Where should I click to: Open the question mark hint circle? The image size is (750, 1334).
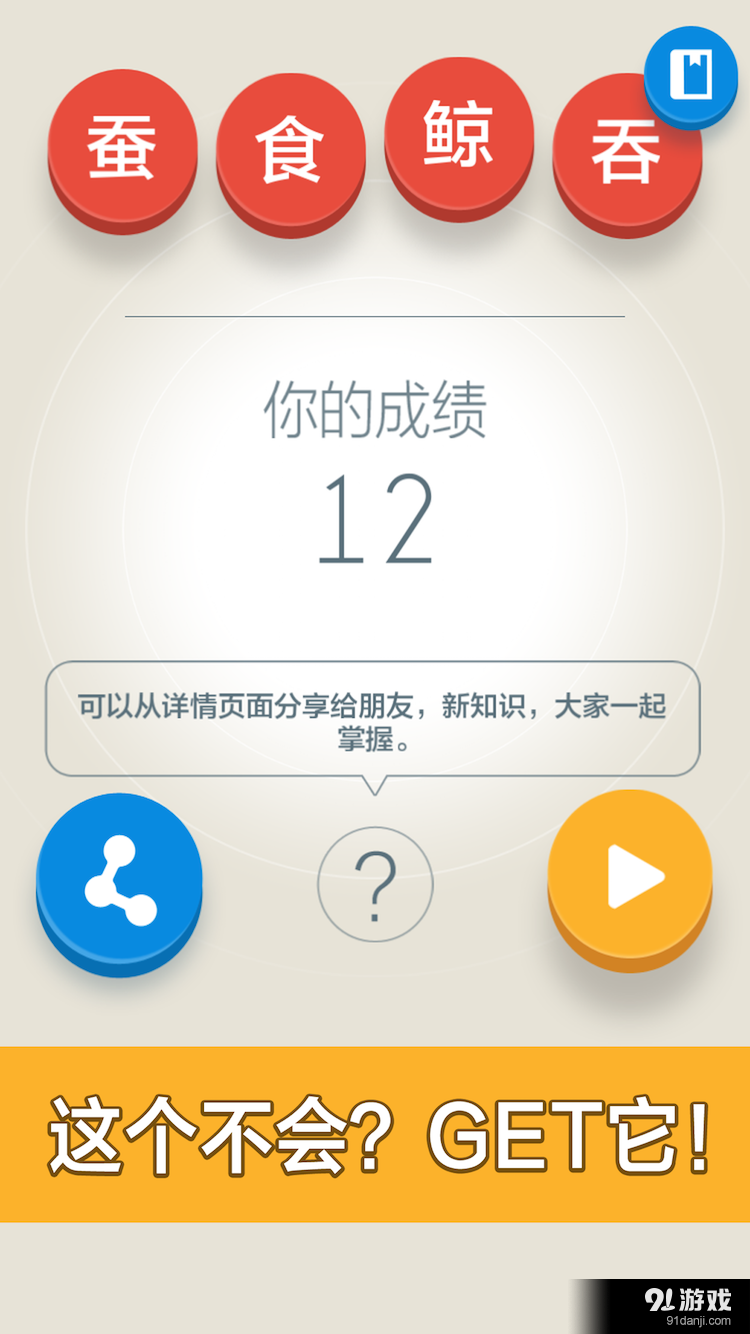click(x=374, y=884)
